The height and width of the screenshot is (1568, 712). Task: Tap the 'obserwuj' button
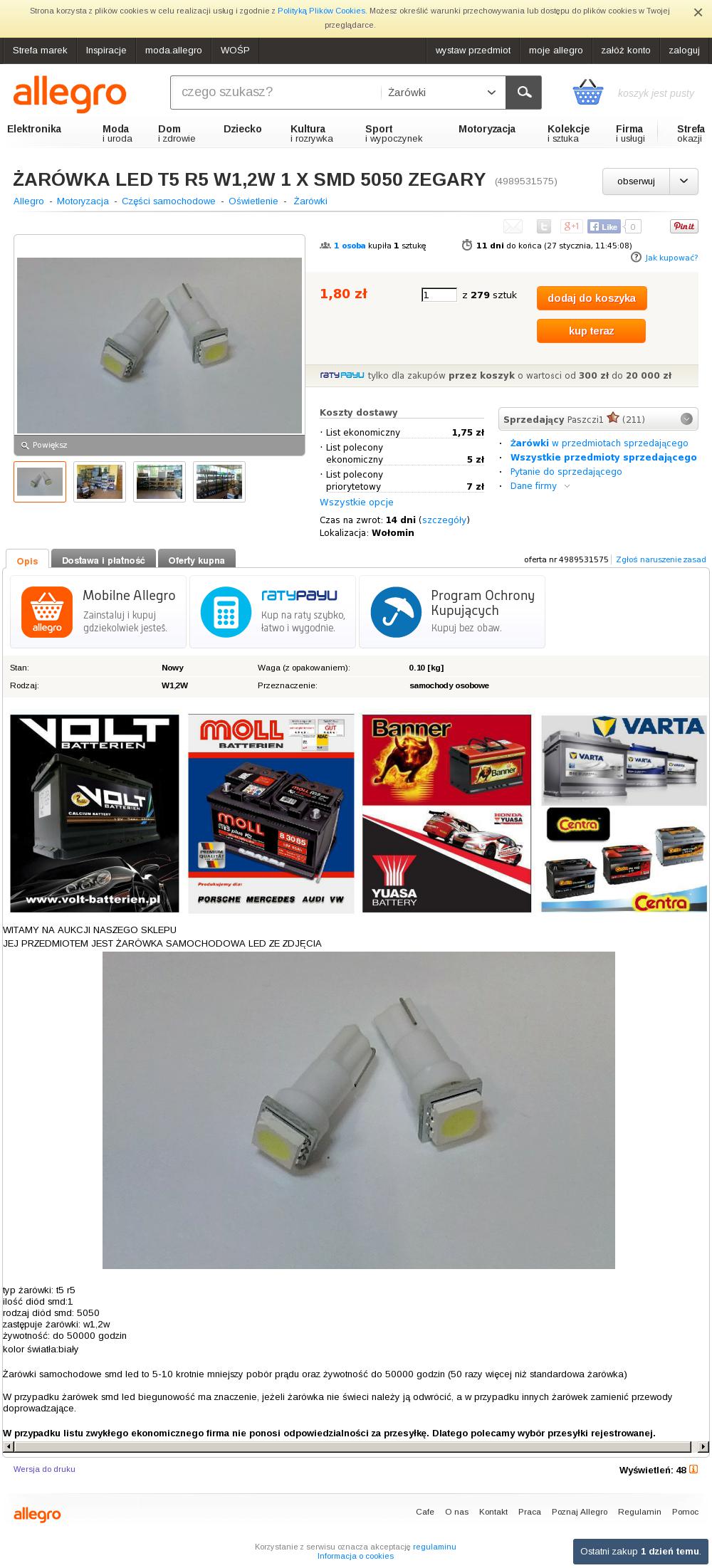(636, 181)
